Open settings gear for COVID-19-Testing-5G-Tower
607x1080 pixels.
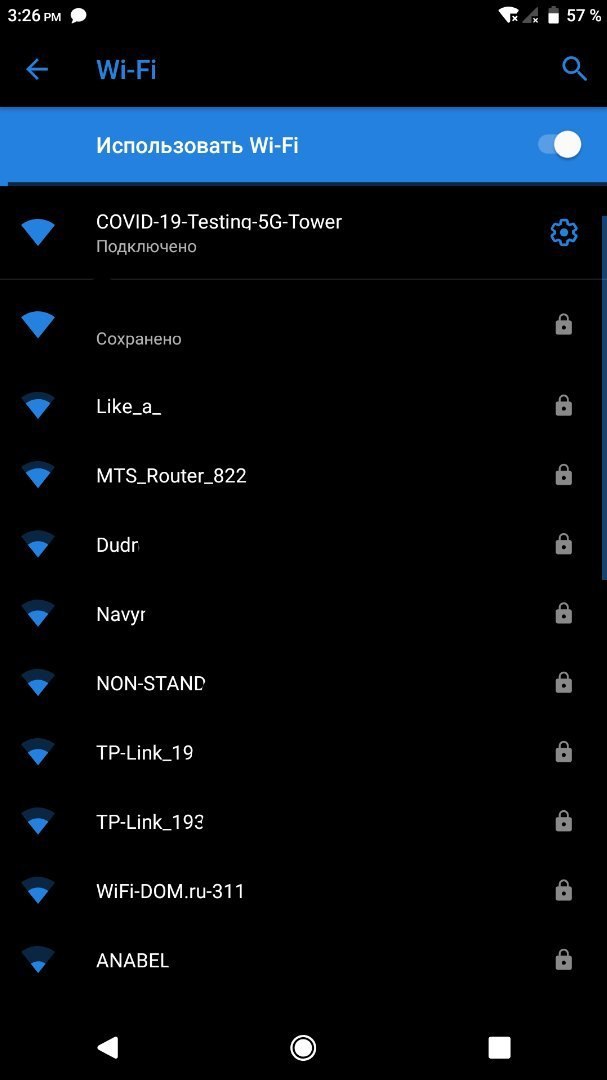click(x=564, y=233)
